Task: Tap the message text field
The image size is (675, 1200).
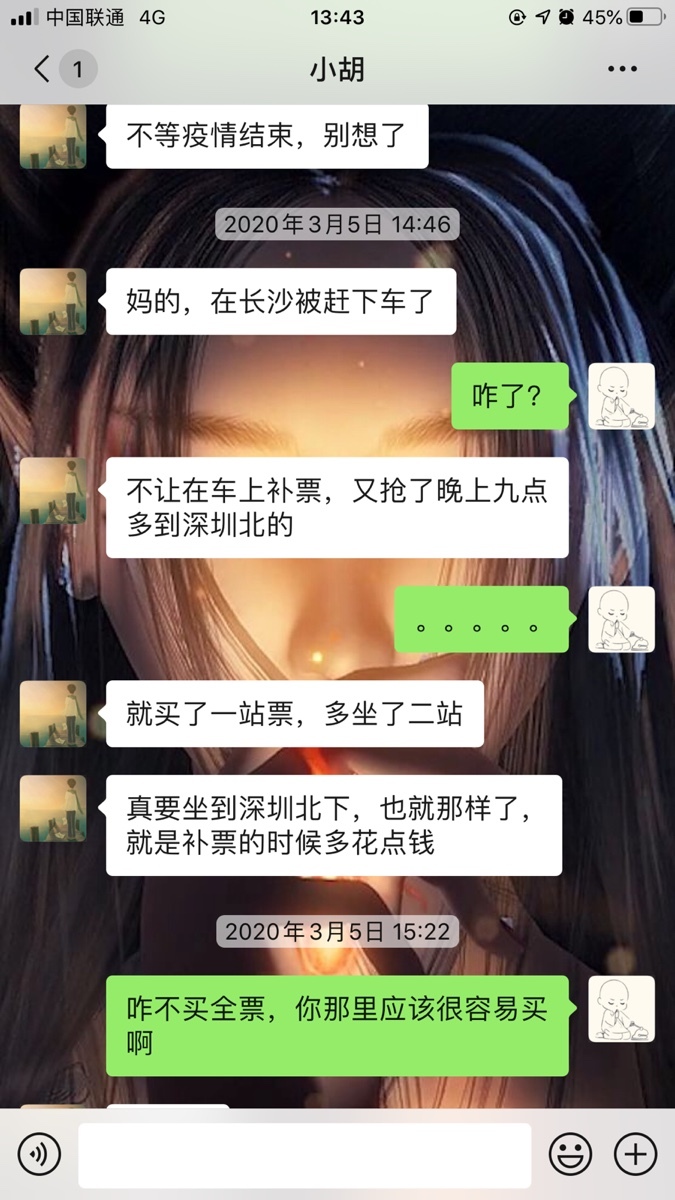Action: [x=305, y=1155]
